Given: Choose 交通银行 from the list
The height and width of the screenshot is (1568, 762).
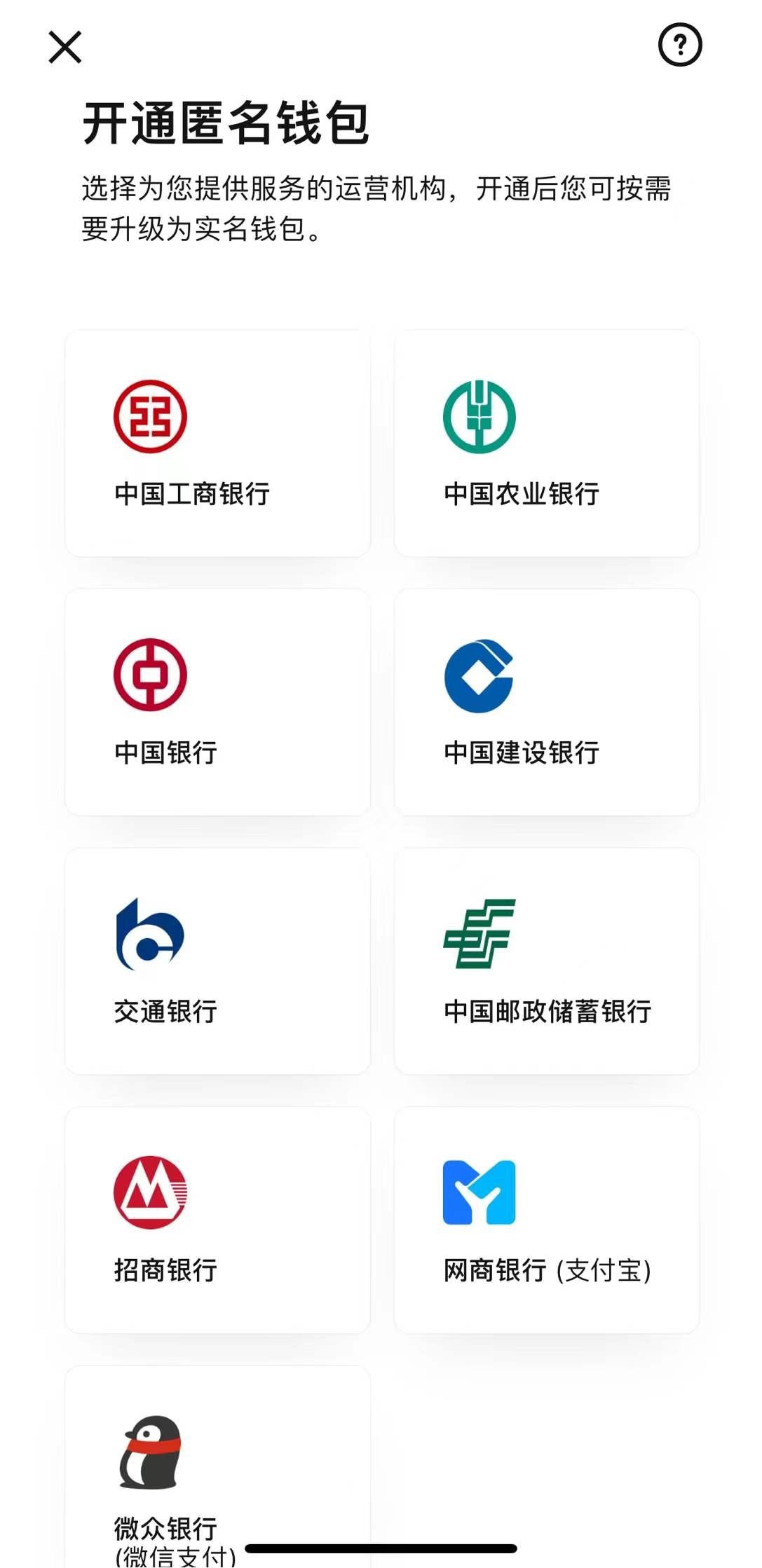Looking at the screenshot, I should pos(217,961).
